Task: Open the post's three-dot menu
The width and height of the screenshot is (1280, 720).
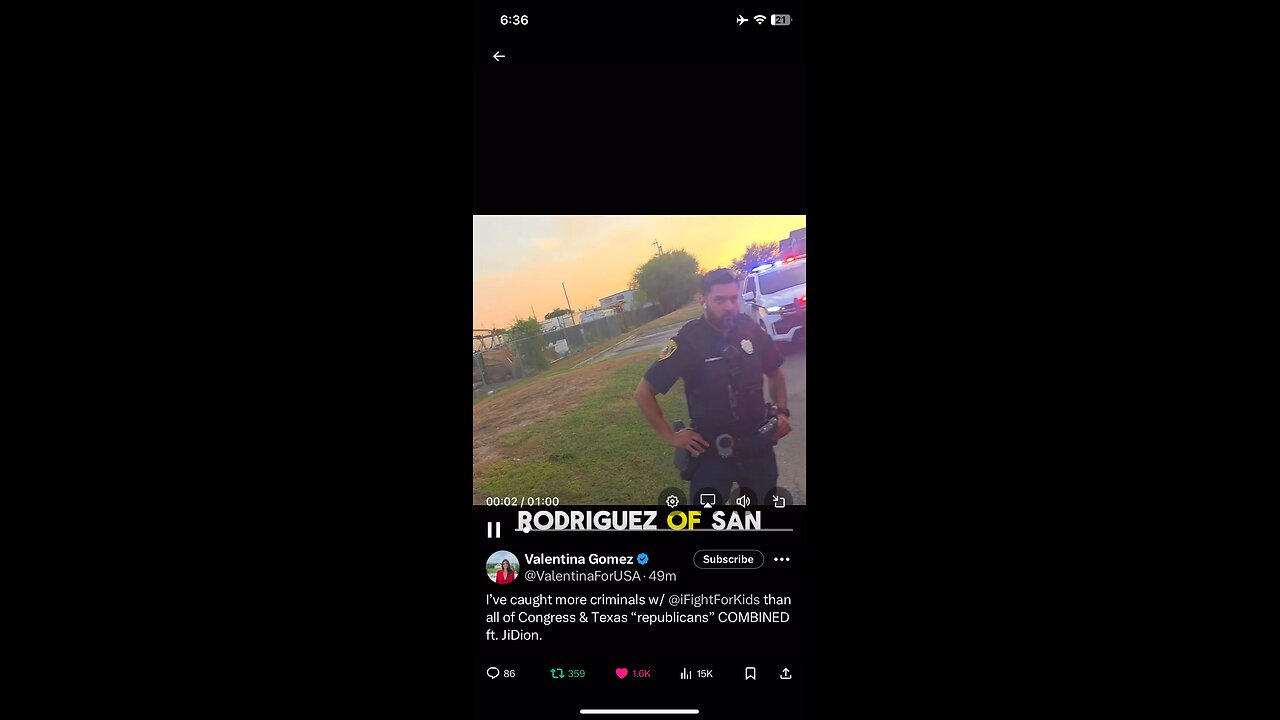Action: point(782,559)
